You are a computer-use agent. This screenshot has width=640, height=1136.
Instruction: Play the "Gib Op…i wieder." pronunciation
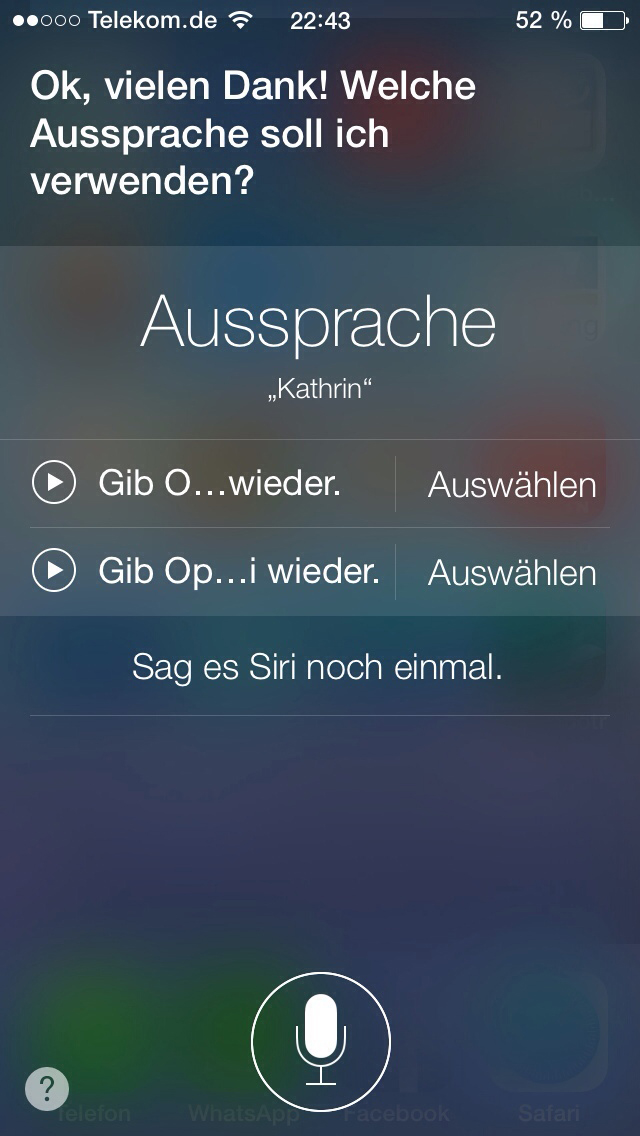pyautogui.click(x=54, y=571)
